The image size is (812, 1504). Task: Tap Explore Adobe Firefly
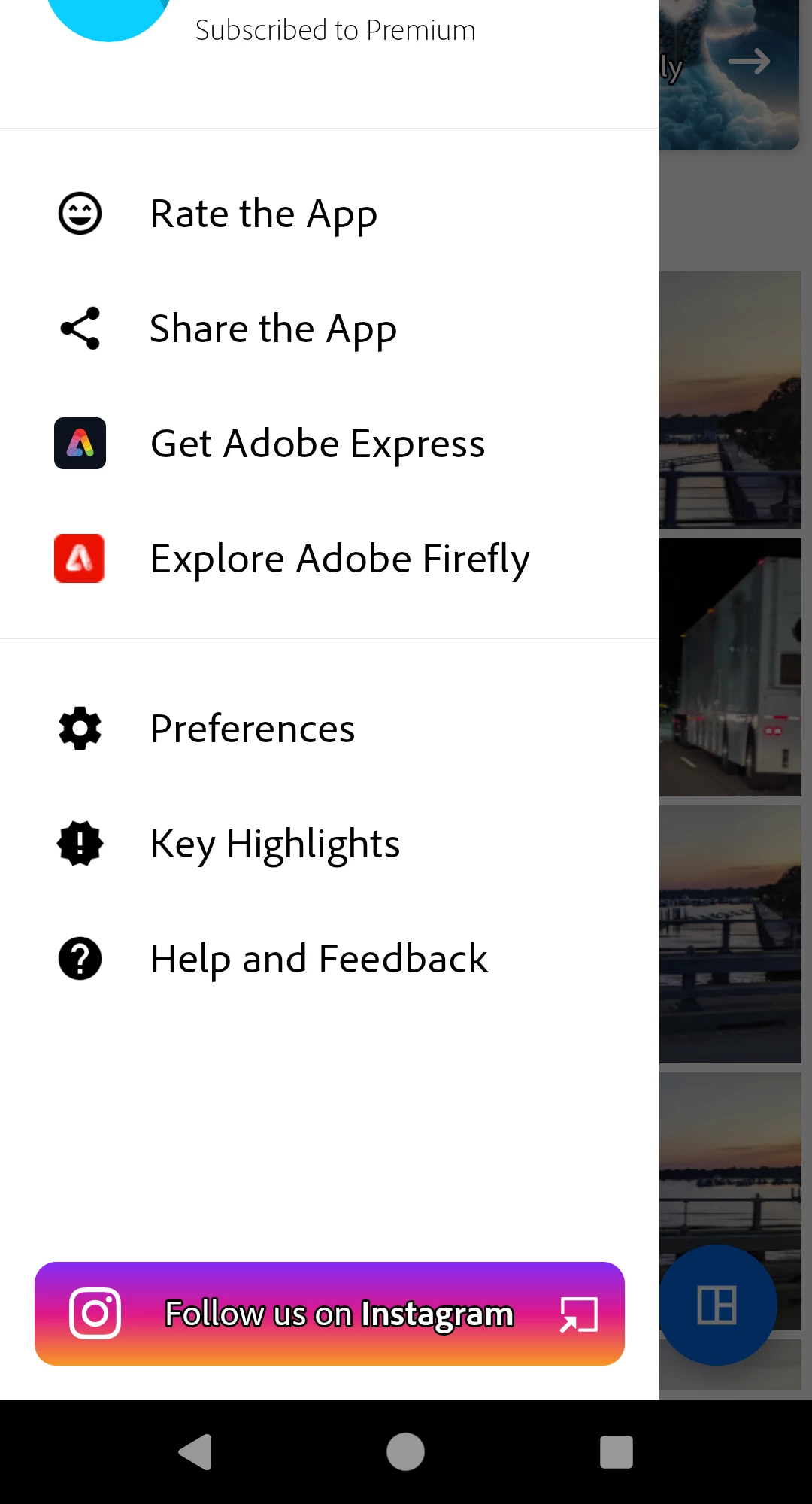point(340,559)
